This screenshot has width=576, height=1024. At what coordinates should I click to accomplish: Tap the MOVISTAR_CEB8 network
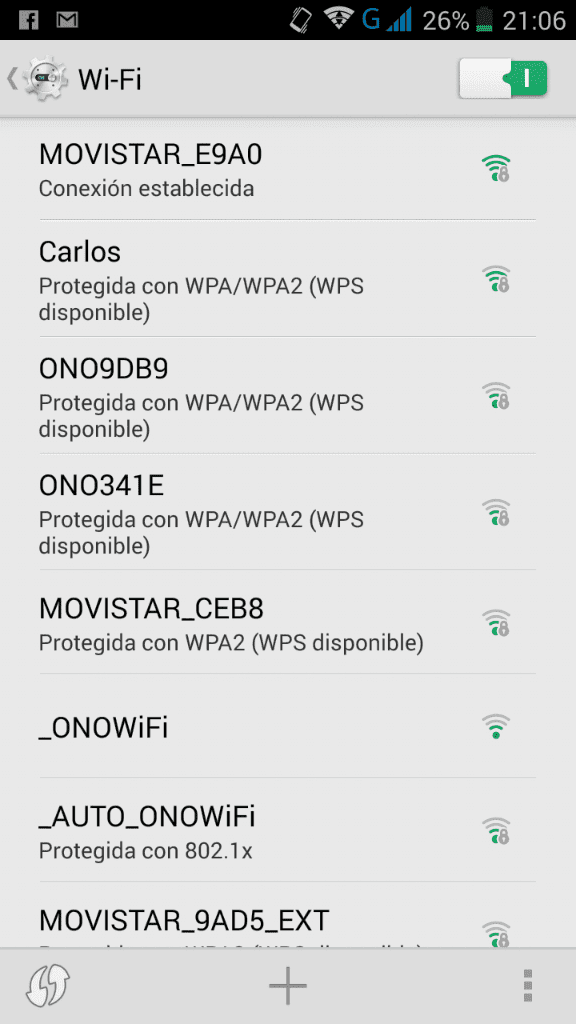pos(287,622)
